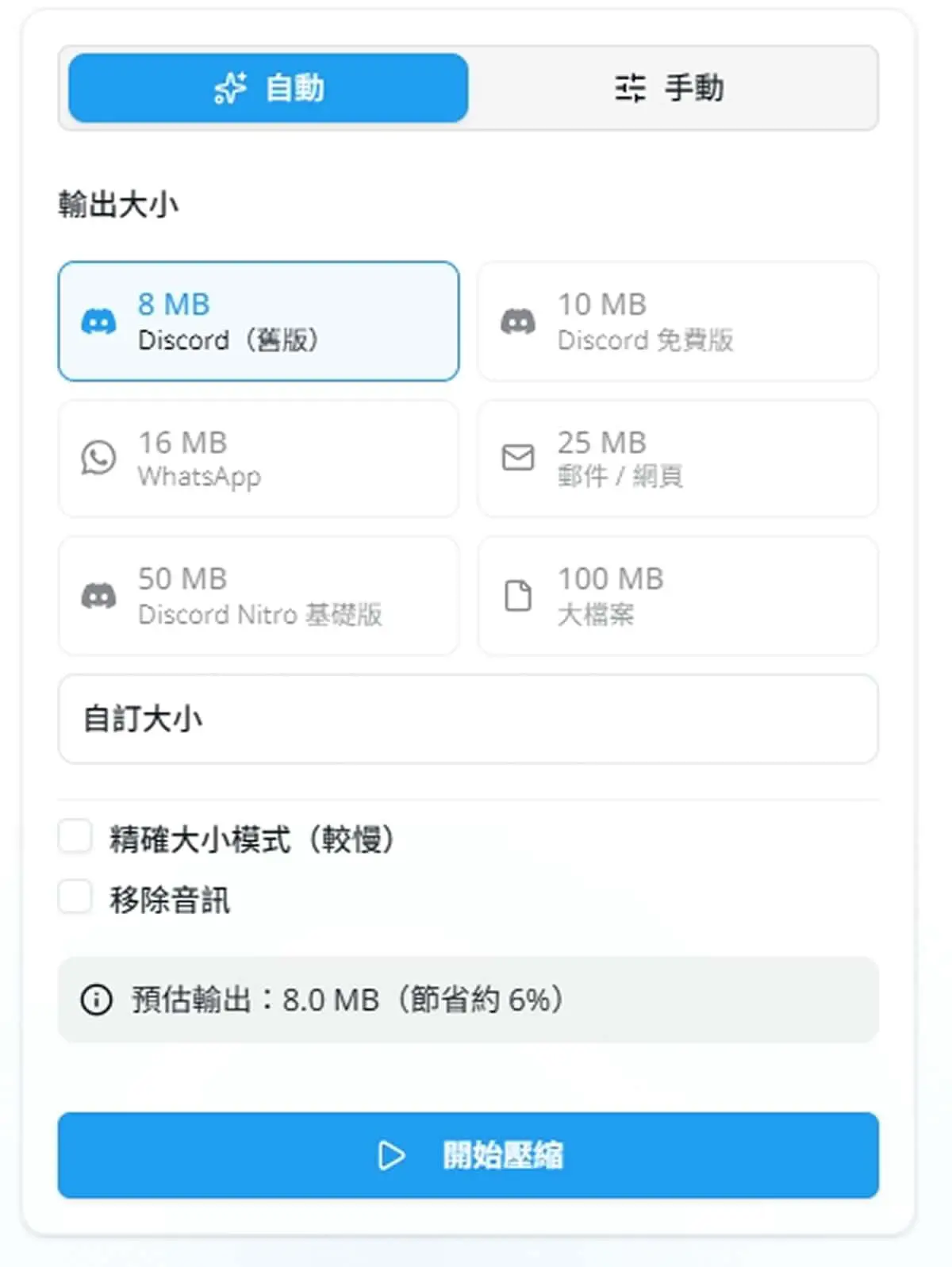Enable 精確大小模式（較慢） checkbox
The width and height of the screenshot is (952, 1267).
75,837
